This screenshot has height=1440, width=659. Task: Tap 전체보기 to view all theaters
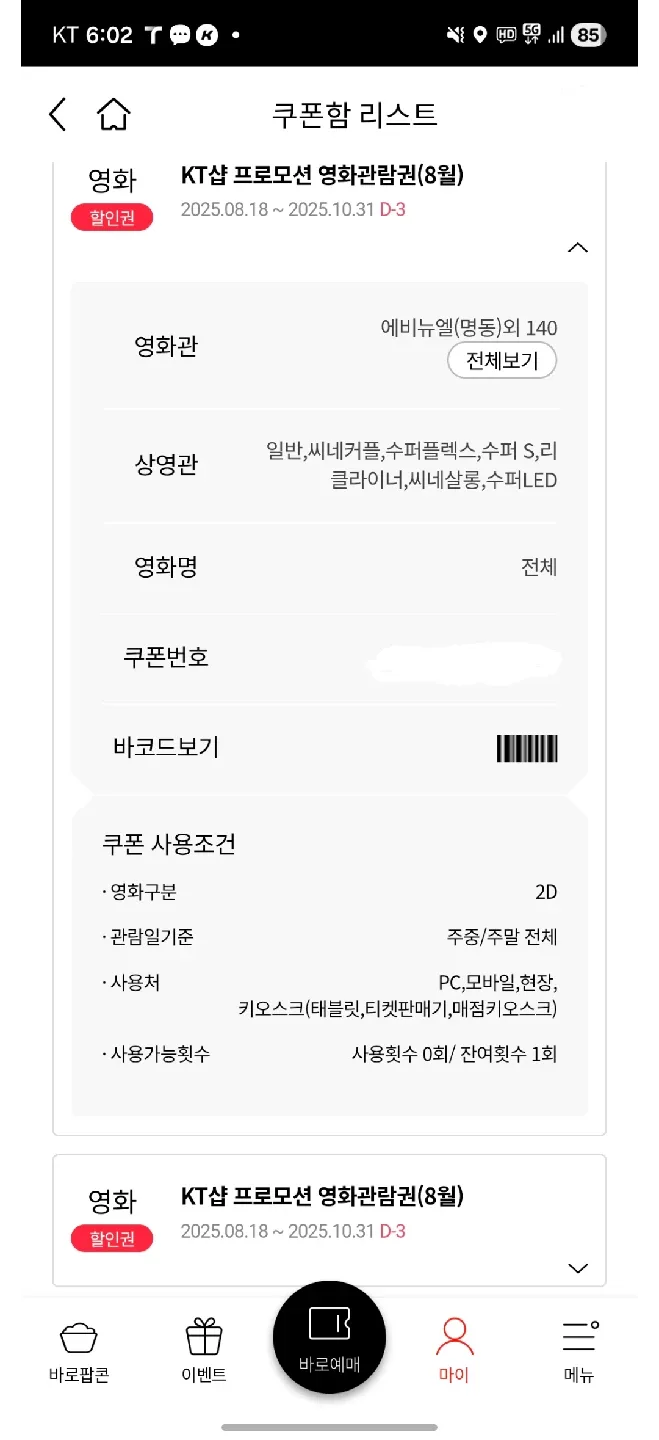coord(501,361)
